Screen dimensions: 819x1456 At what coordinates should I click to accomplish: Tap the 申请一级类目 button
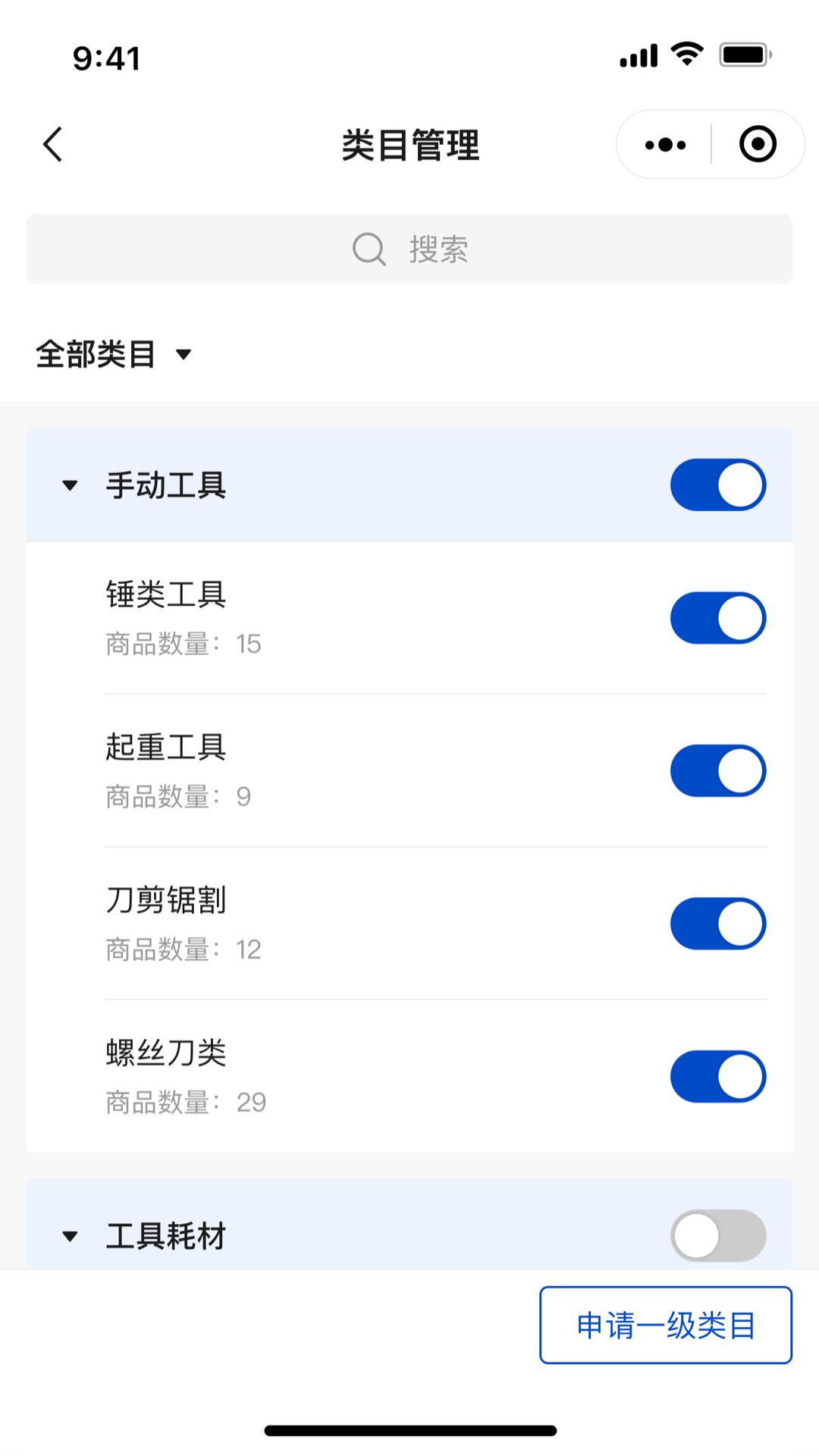click(665, 1325)
